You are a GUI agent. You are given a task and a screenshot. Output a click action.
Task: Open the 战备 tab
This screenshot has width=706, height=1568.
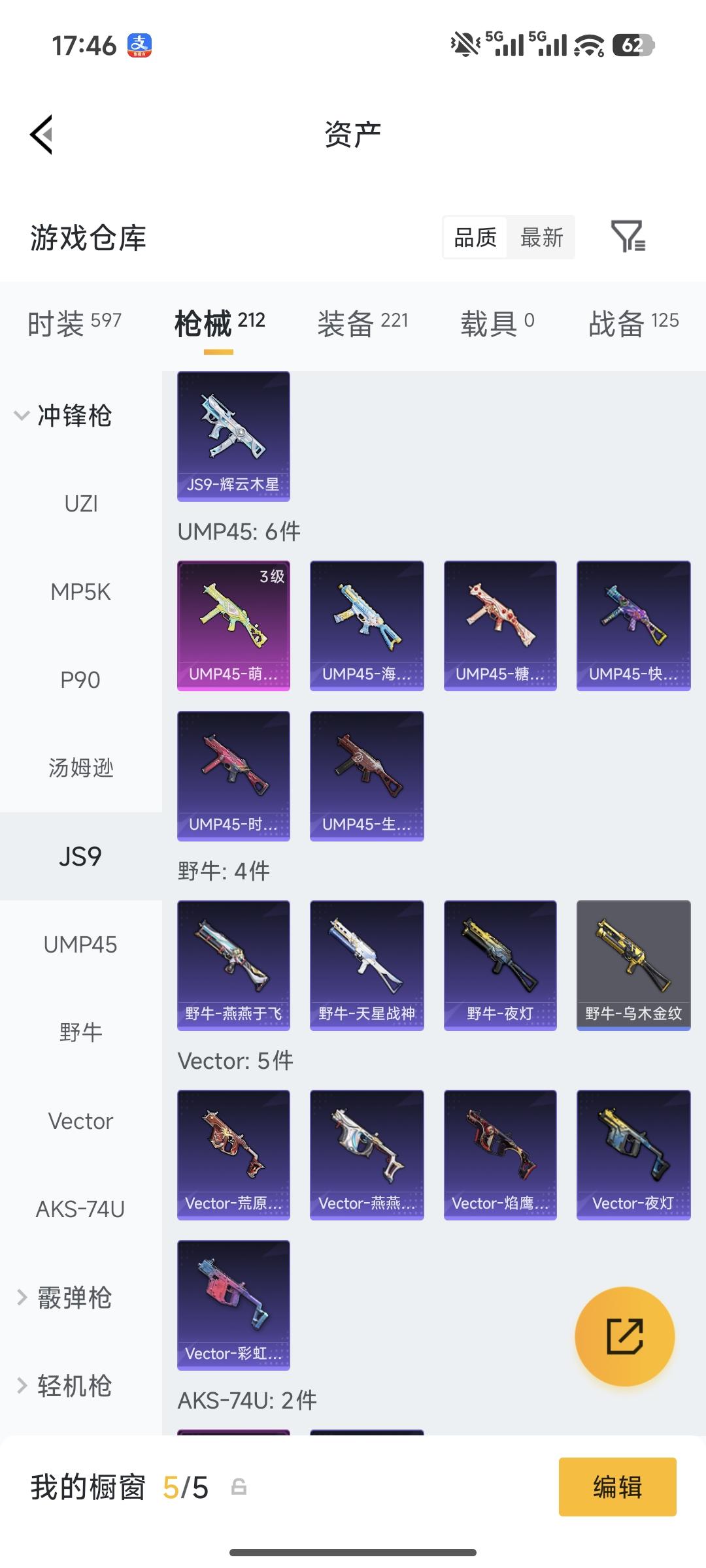633,323
